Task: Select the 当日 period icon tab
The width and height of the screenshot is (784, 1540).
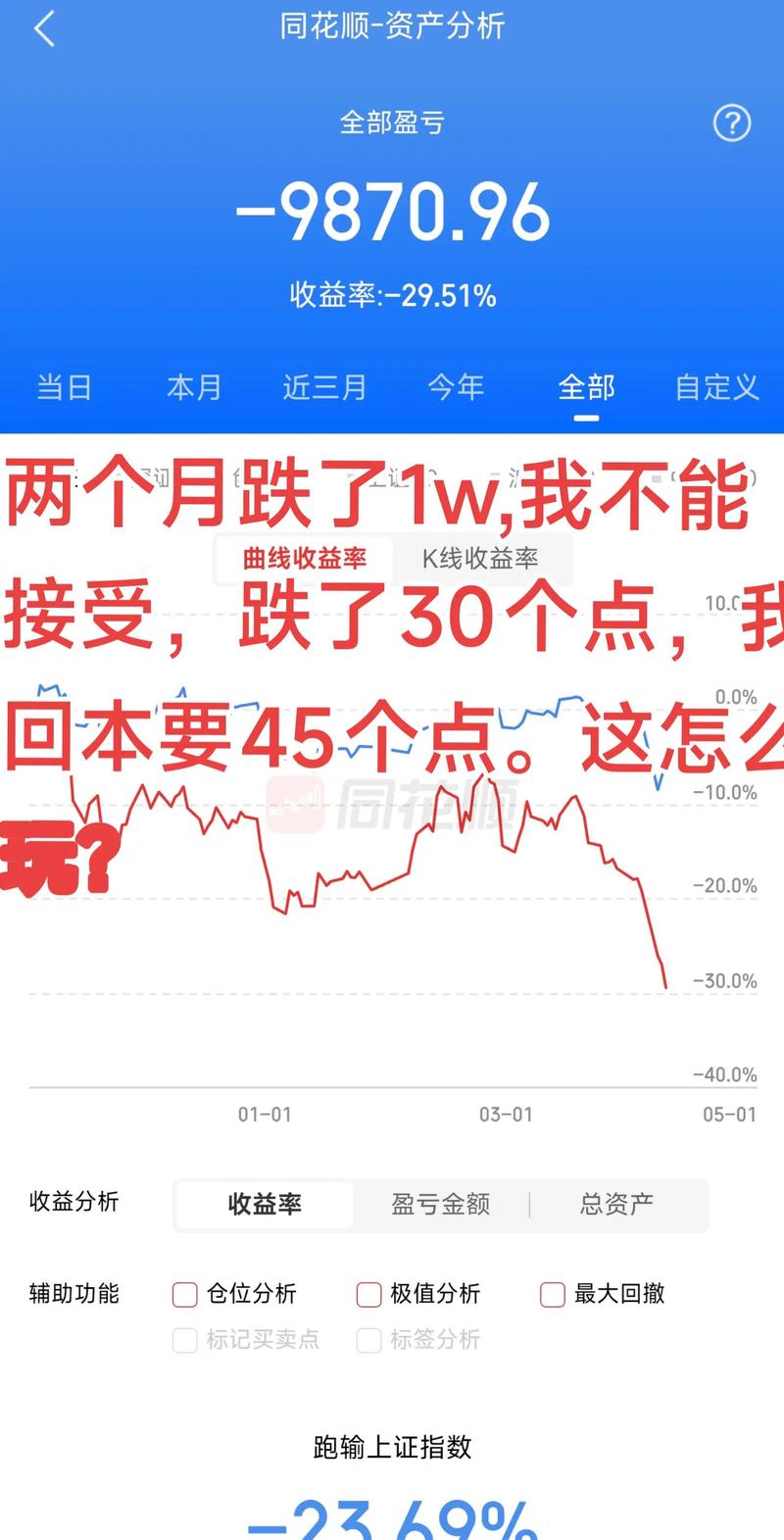Action: (63, 387)
